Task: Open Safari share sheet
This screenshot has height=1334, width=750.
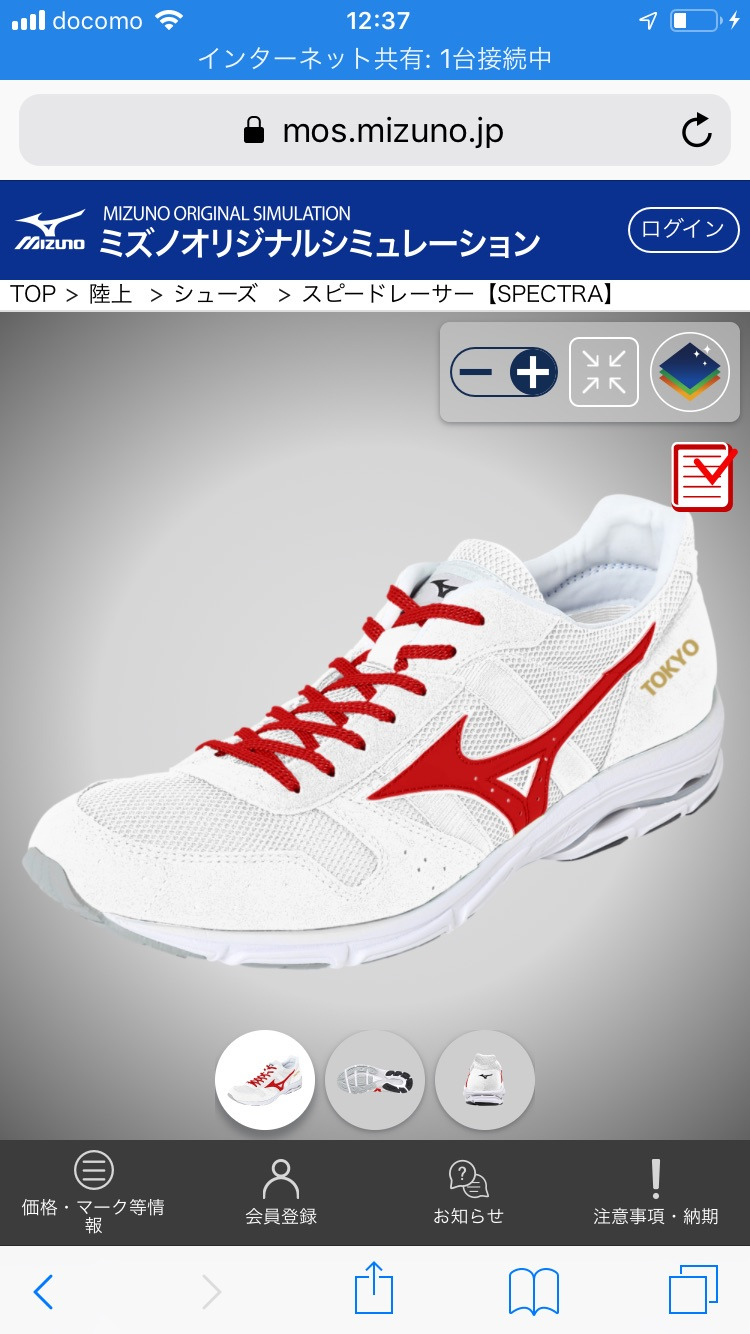Action: (375, 1292)
